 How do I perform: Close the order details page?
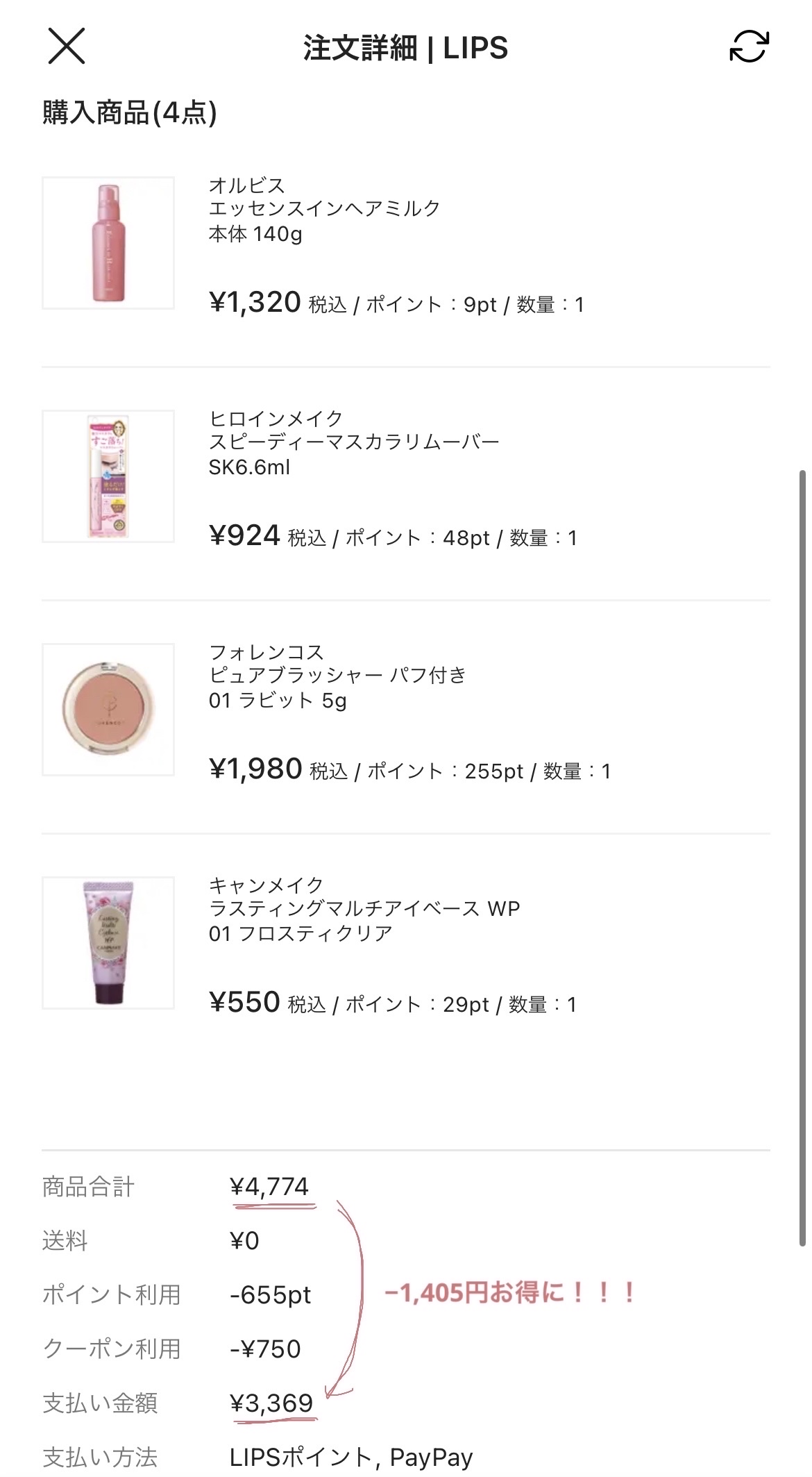(x=67, y=47)
